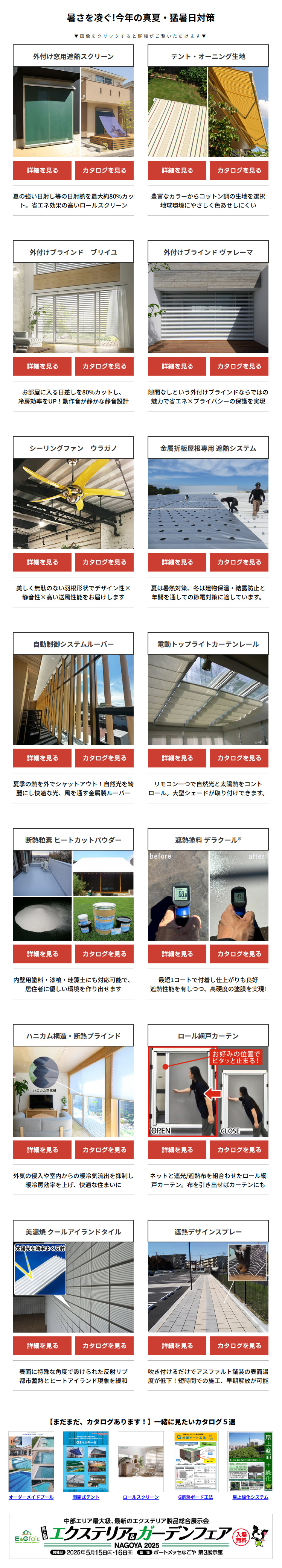The height and width of the screenshot is (1568, 282).
Task: View details for 遮熱塗料 デラクール
Action: point(177,954)
